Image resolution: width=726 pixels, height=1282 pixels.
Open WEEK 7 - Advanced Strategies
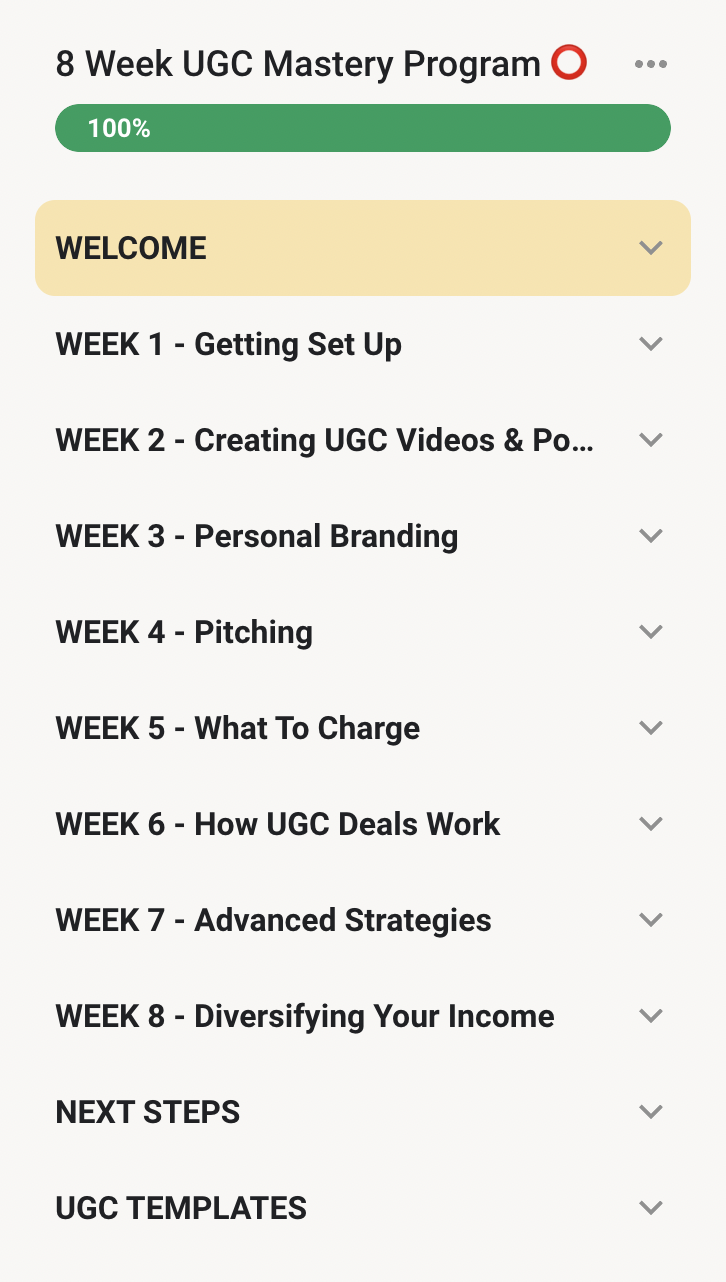pyautogui.click(x=363, y=920)
